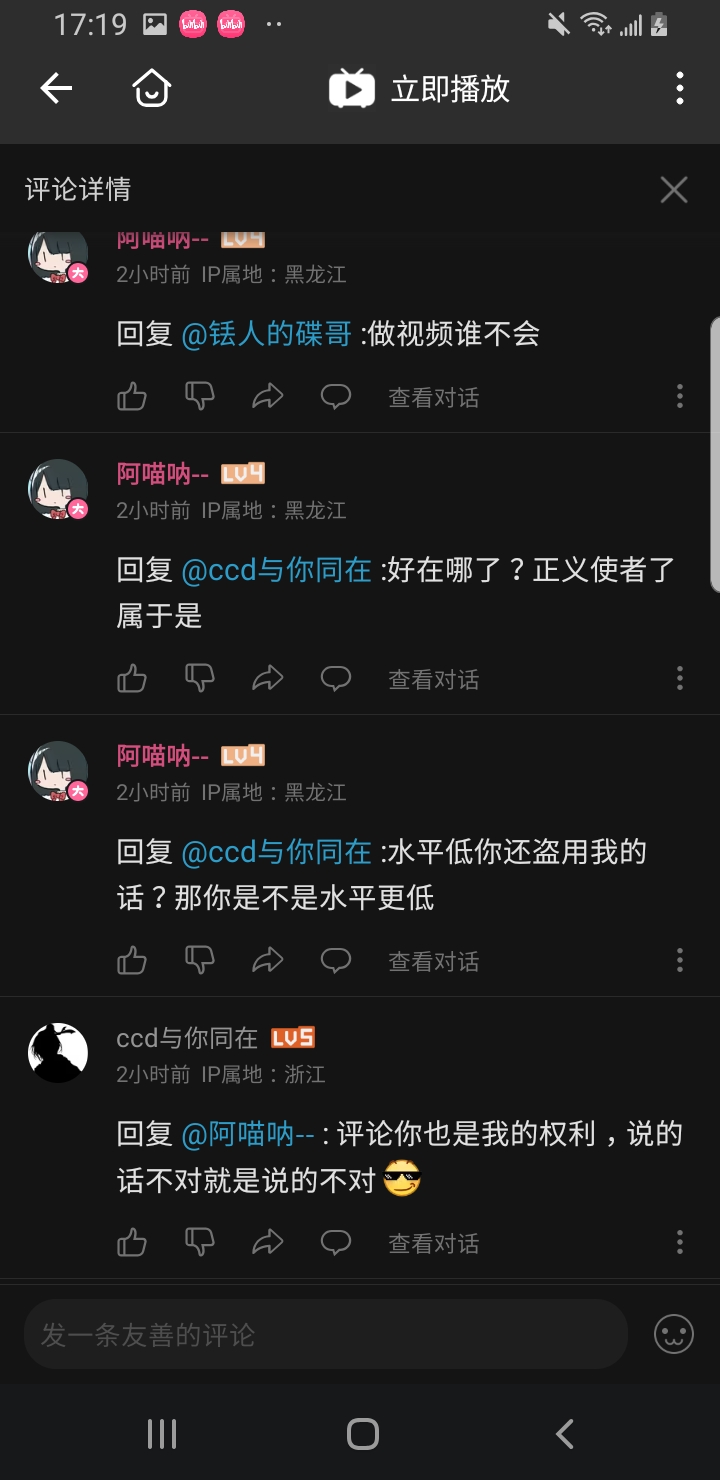Open recent apps from the navigation bar

[162, 1434]
